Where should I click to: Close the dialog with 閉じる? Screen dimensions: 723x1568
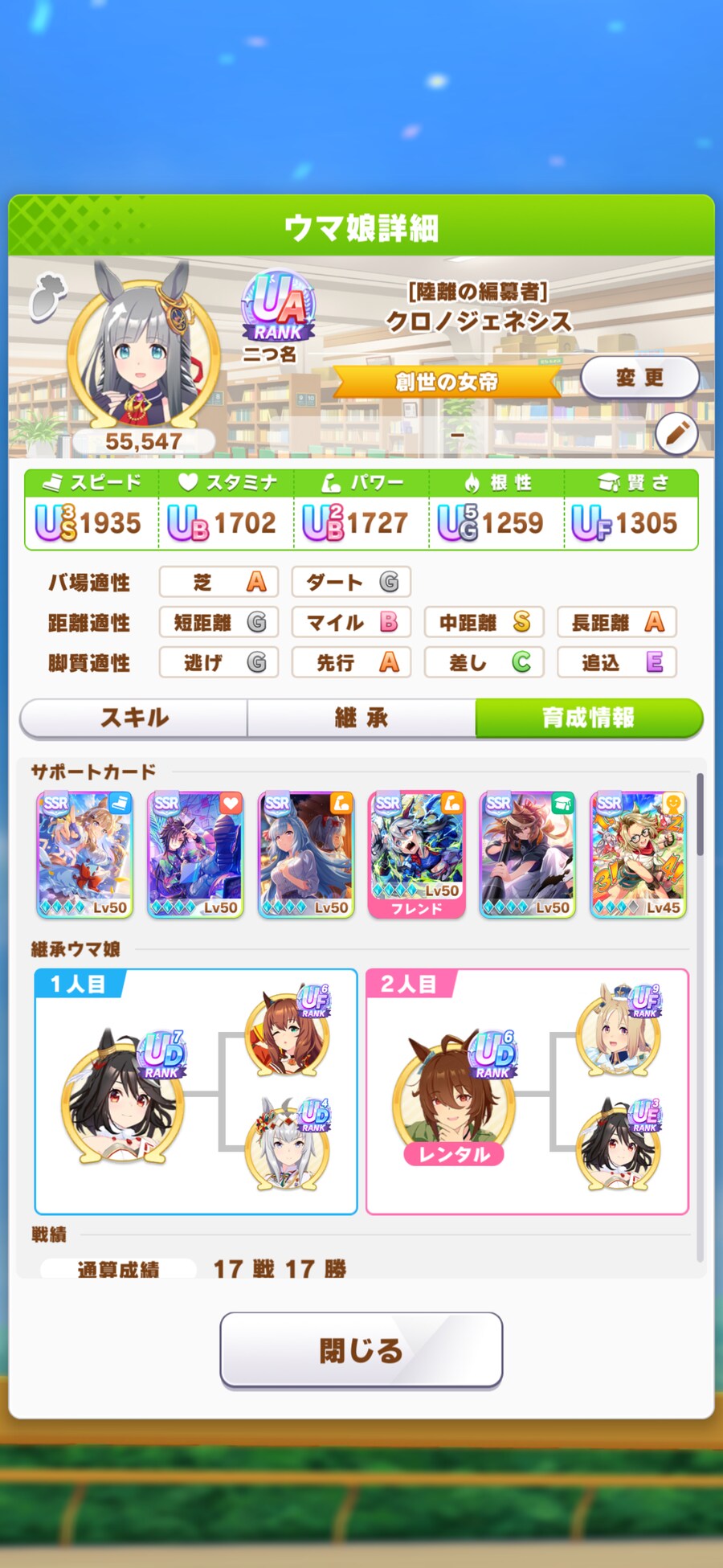[x=361, y=1349]
